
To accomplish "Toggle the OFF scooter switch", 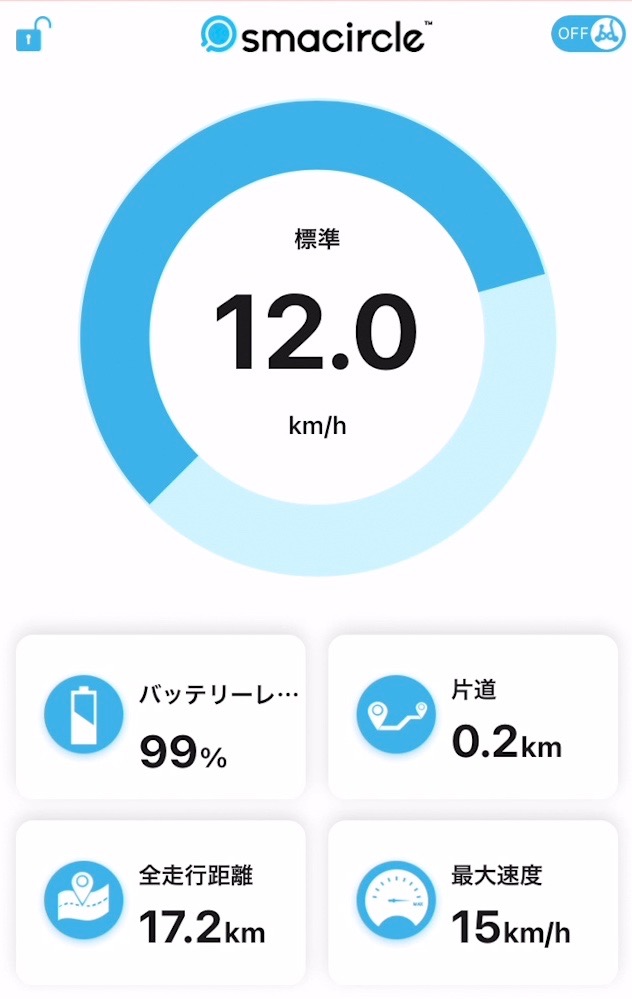I will click(588, 34).
